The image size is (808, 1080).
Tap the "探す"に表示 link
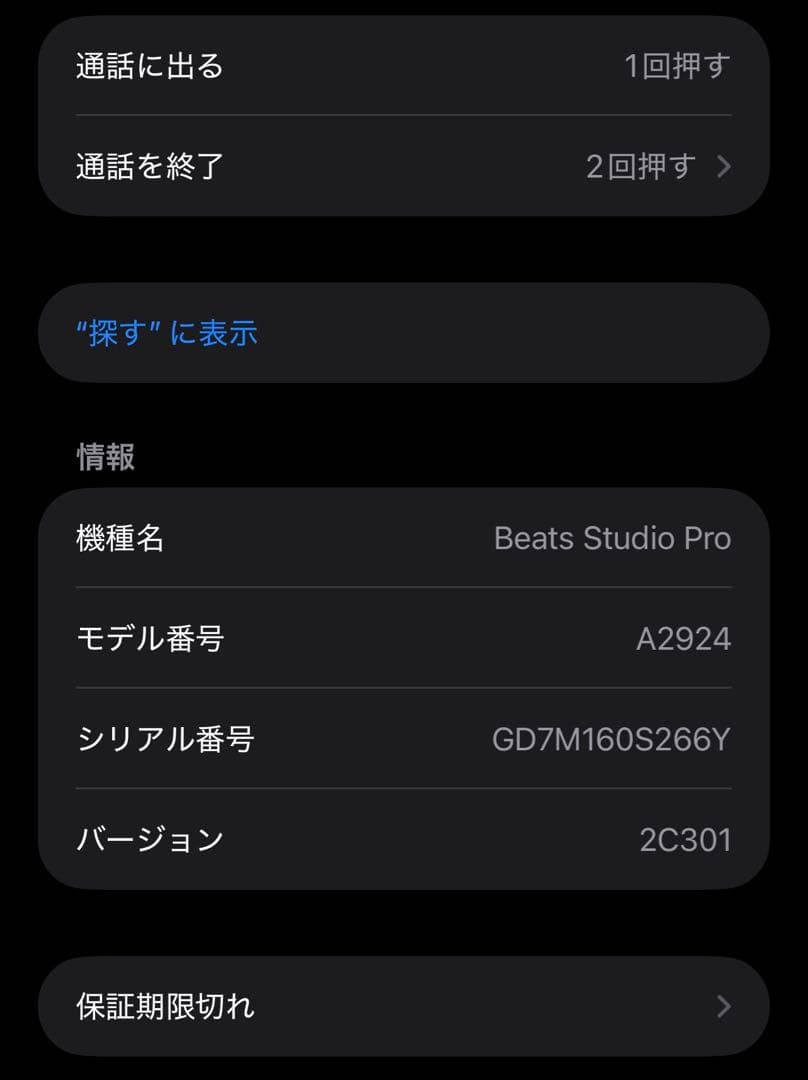[166, 333]
